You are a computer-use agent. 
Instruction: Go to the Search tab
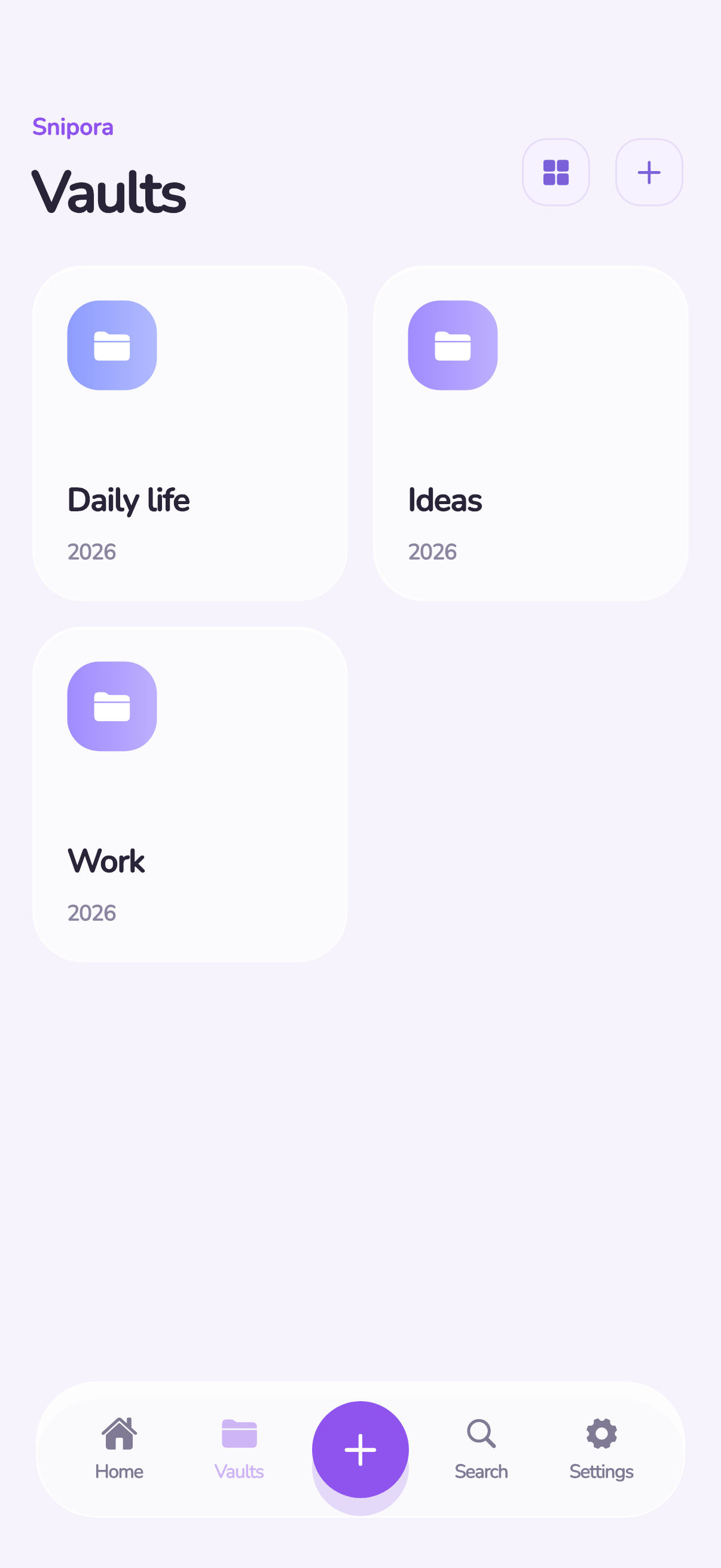pyautogui.click(x=481, y=1450)
